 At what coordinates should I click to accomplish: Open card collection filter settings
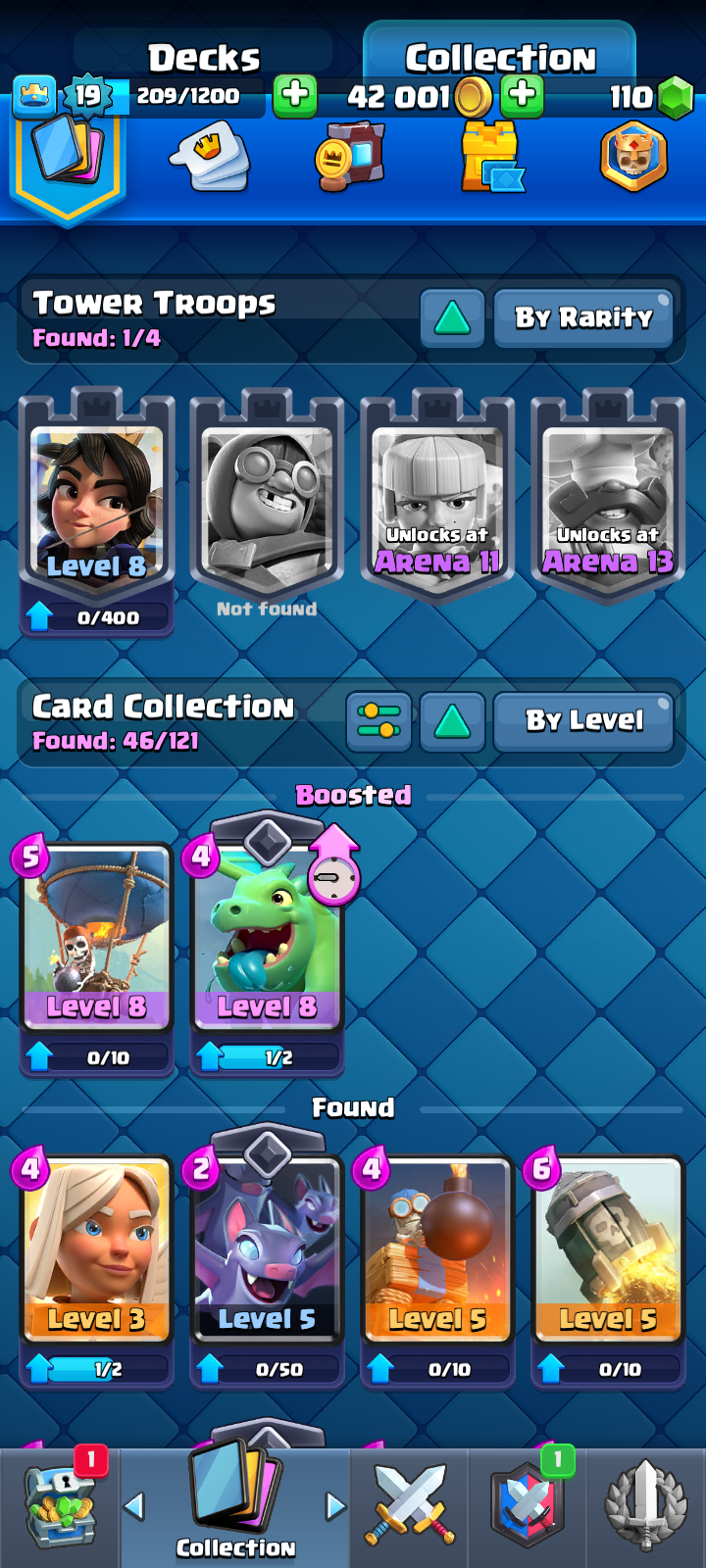pos(378,721)
